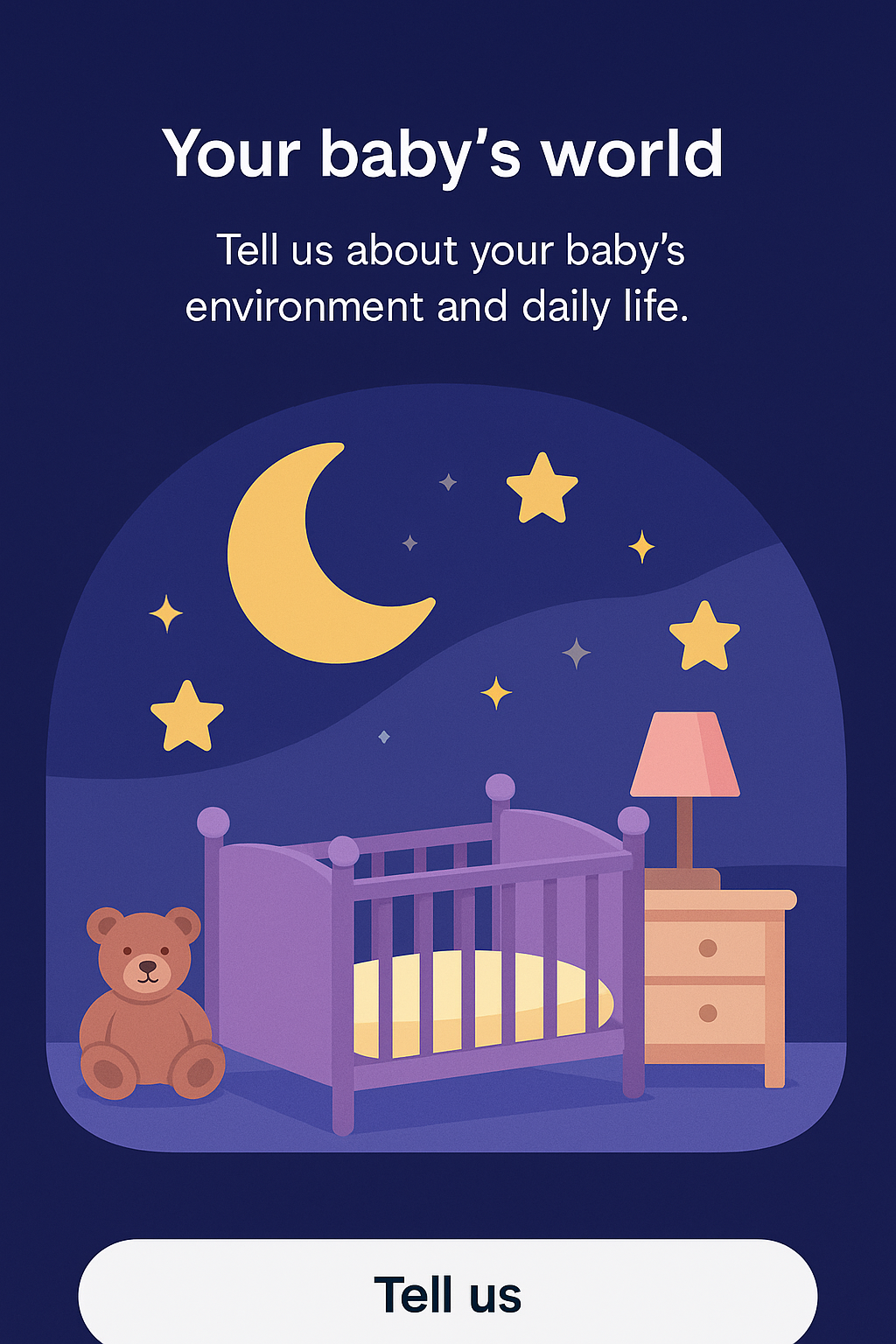Tap the Tell us button
896x1344 pixels.
(448, 1293)
